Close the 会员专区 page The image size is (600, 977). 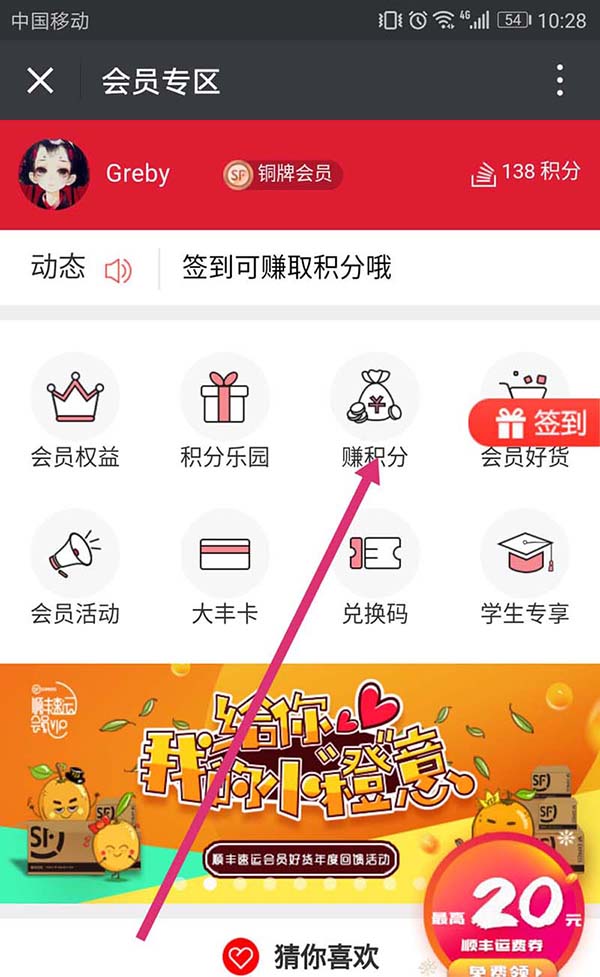pyautogui.click(x=40, y=80)
